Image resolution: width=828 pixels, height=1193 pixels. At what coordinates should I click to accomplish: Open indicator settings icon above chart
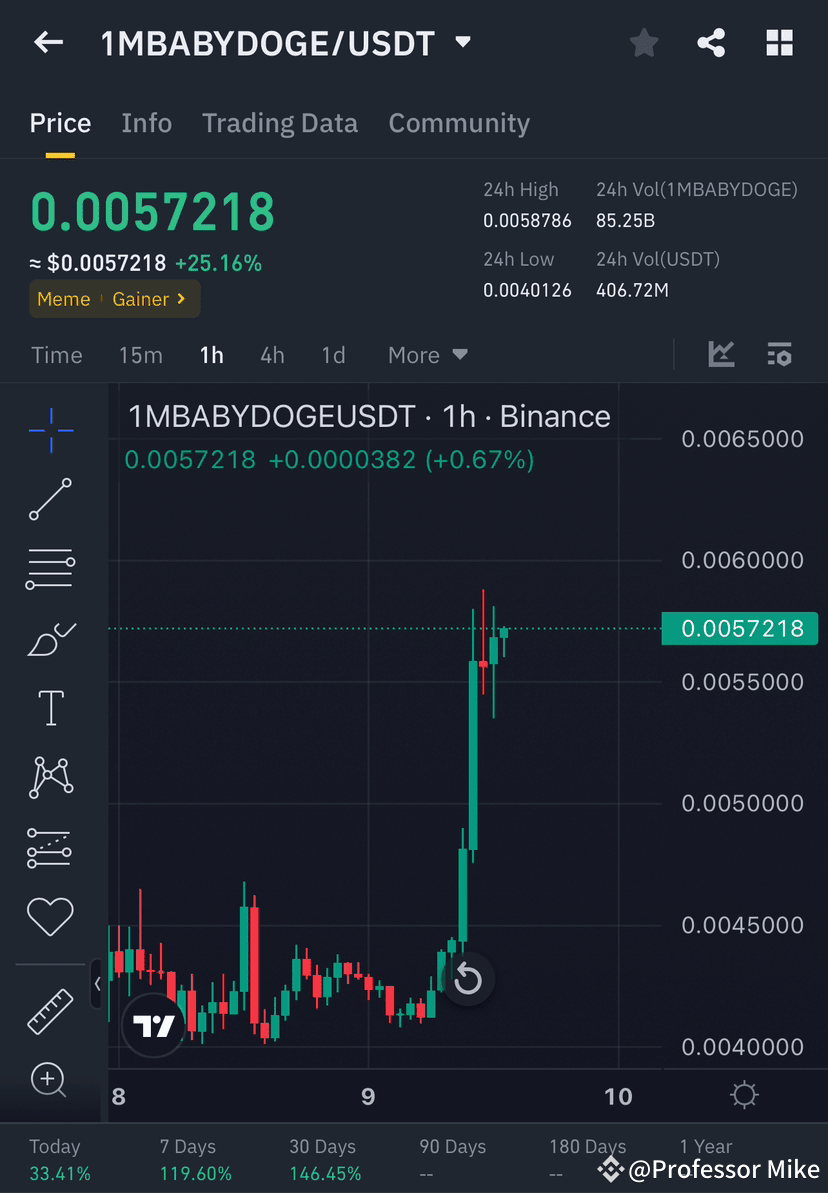(779, 354)
